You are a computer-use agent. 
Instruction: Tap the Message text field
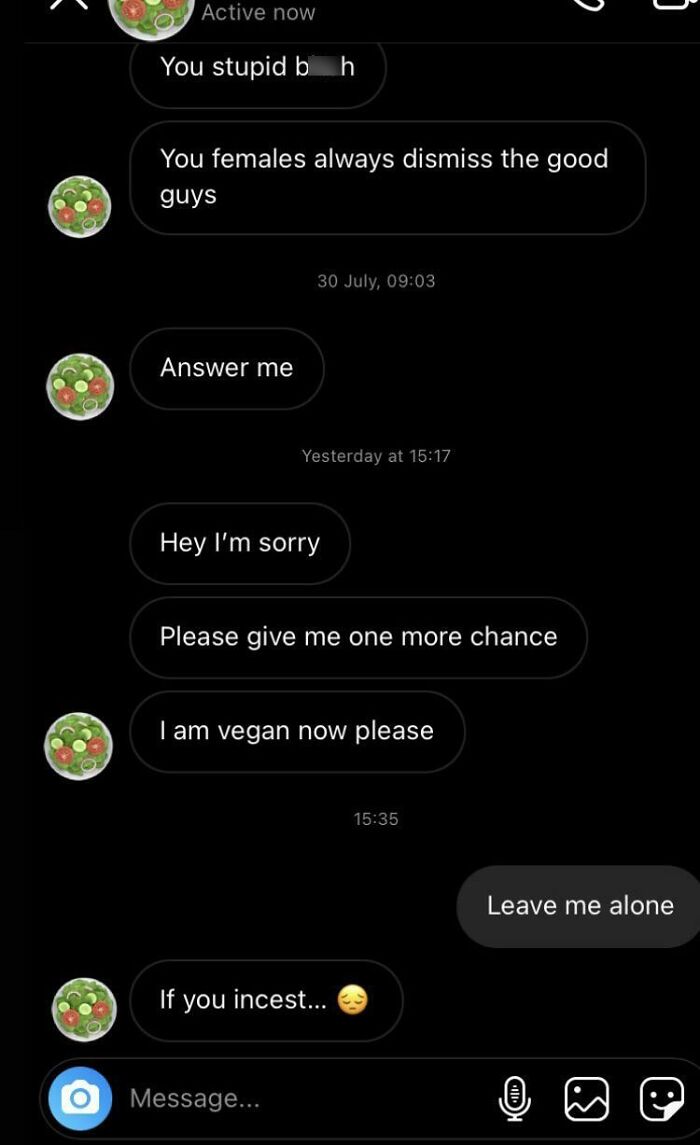point(300,1098)
